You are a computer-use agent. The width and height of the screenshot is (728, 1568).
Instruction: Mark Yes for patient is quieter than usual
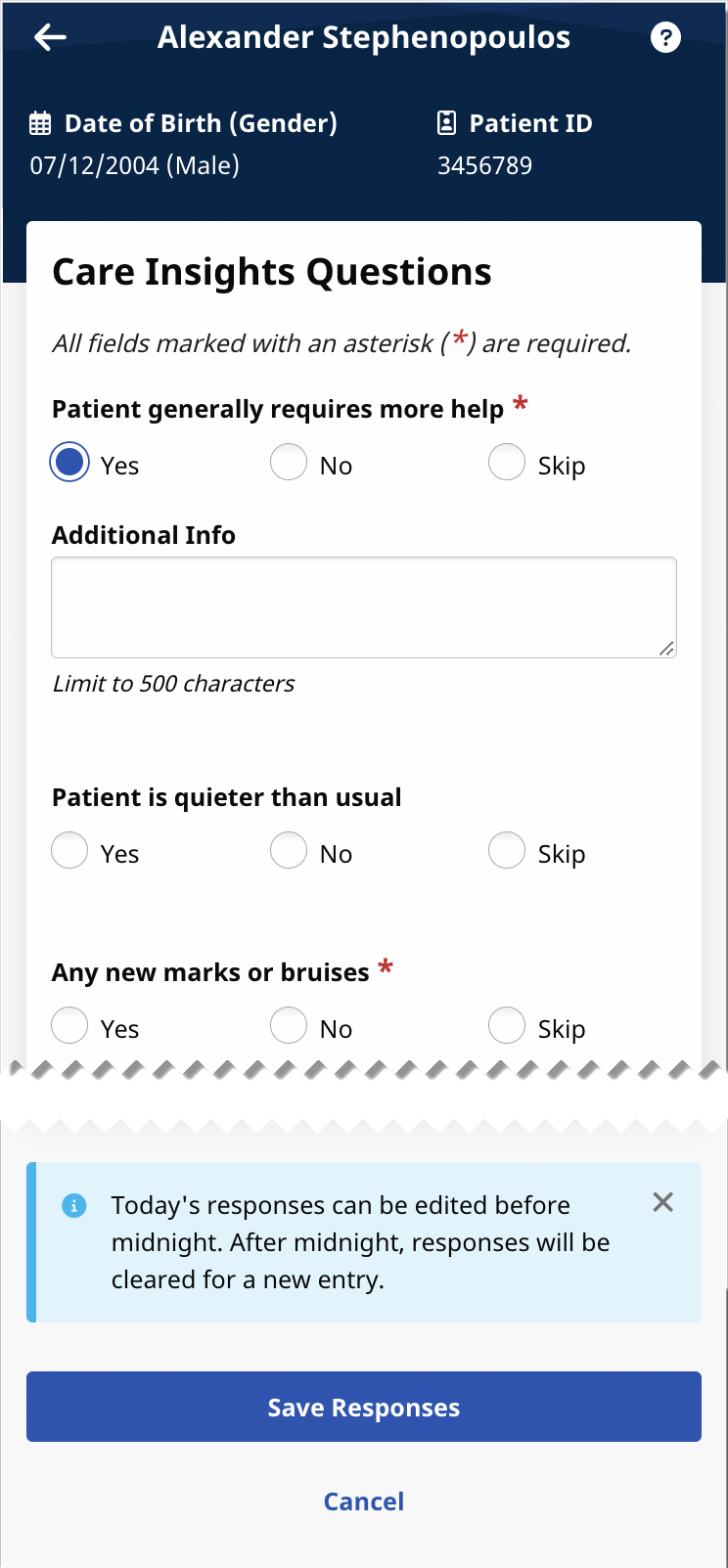pyautogui.click(x=69, y=850)
